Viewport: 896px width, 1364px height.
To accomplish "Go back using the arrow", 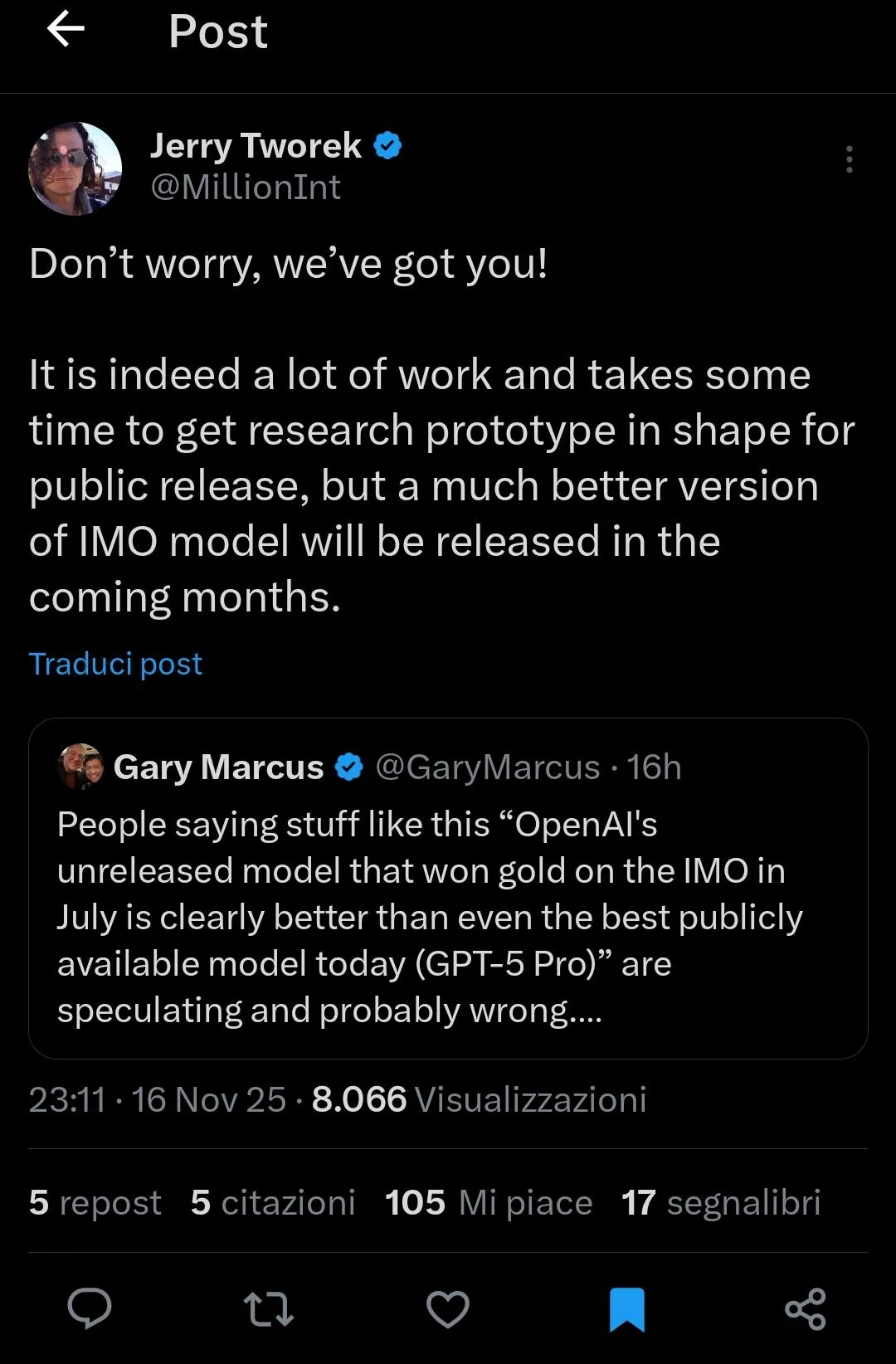I will coord(66,30).
